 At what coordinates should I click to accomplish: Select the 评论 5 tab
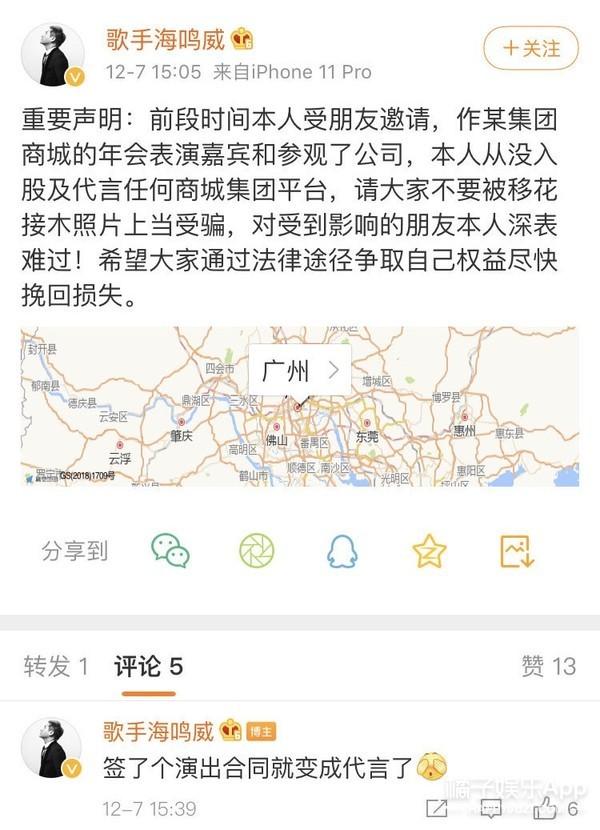(x=148, y=666)
